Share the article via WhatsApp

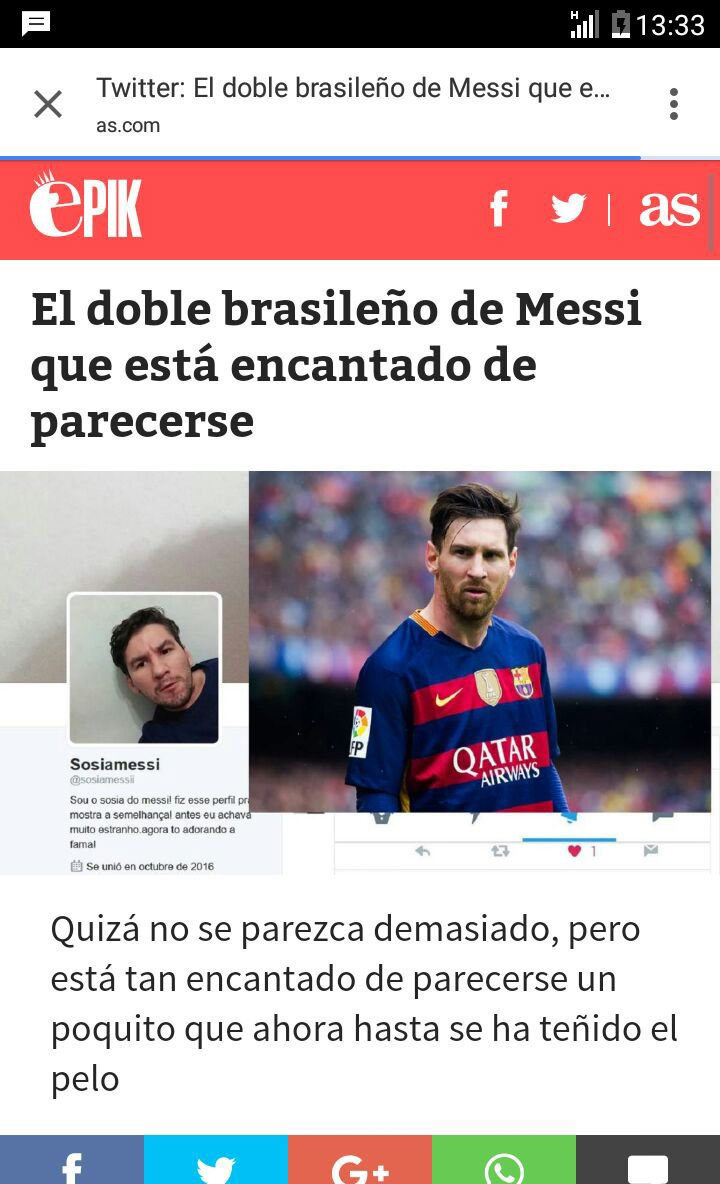point(504,1162)
